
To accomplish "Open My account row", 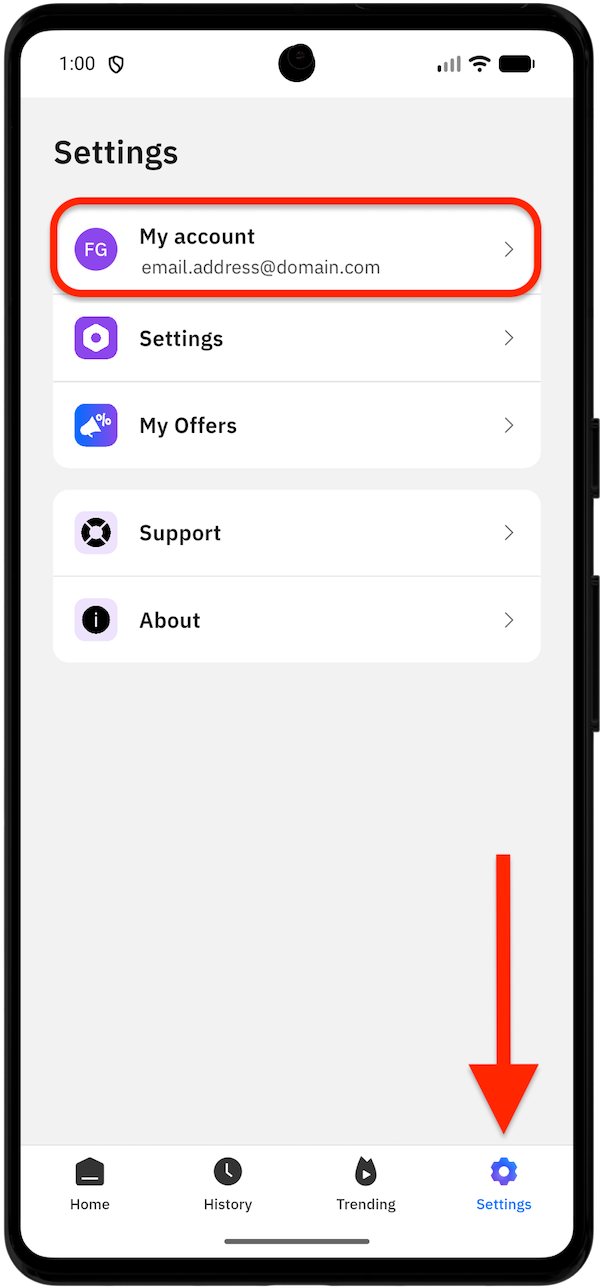I will tap(297, 250).
